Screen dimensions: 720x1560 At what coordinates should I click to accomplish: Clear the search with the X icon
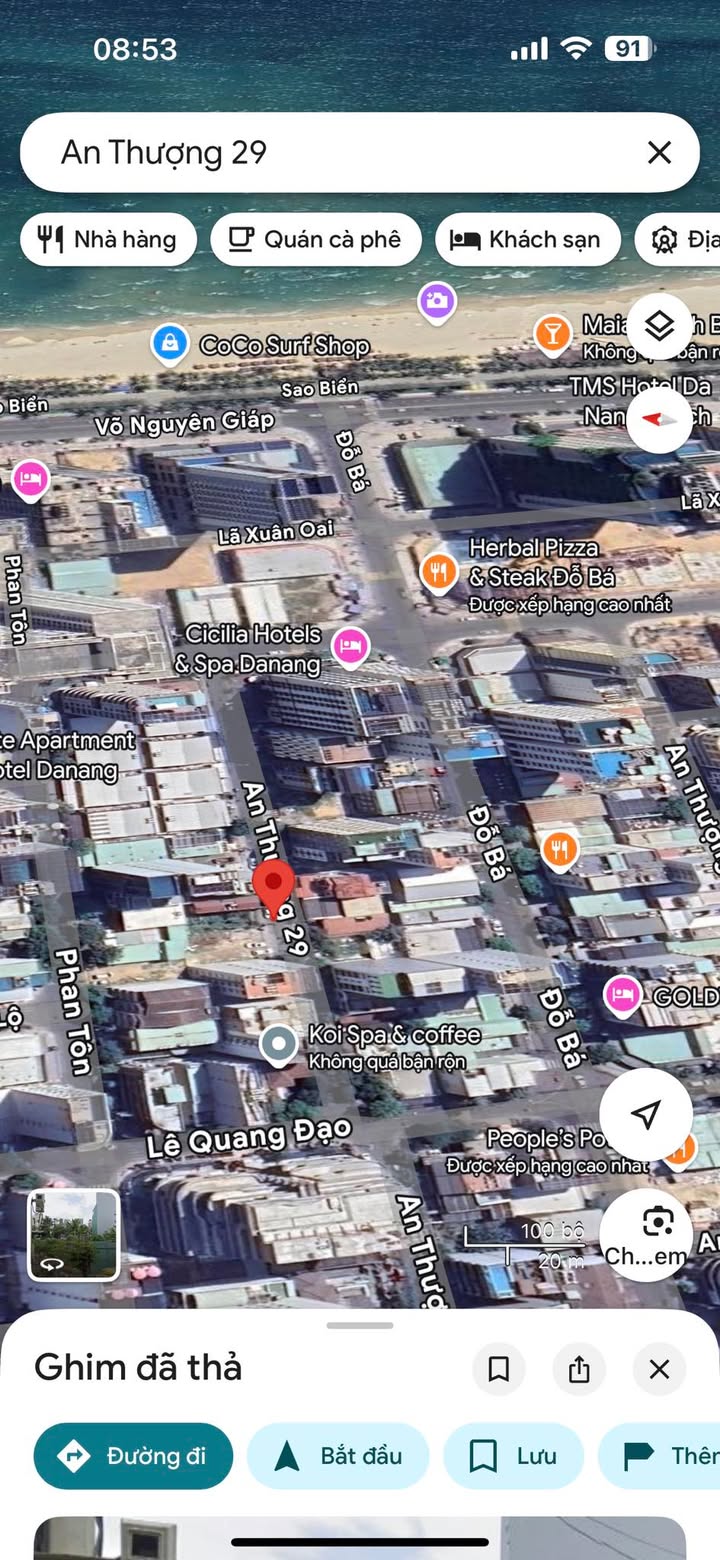pos(659,152)
